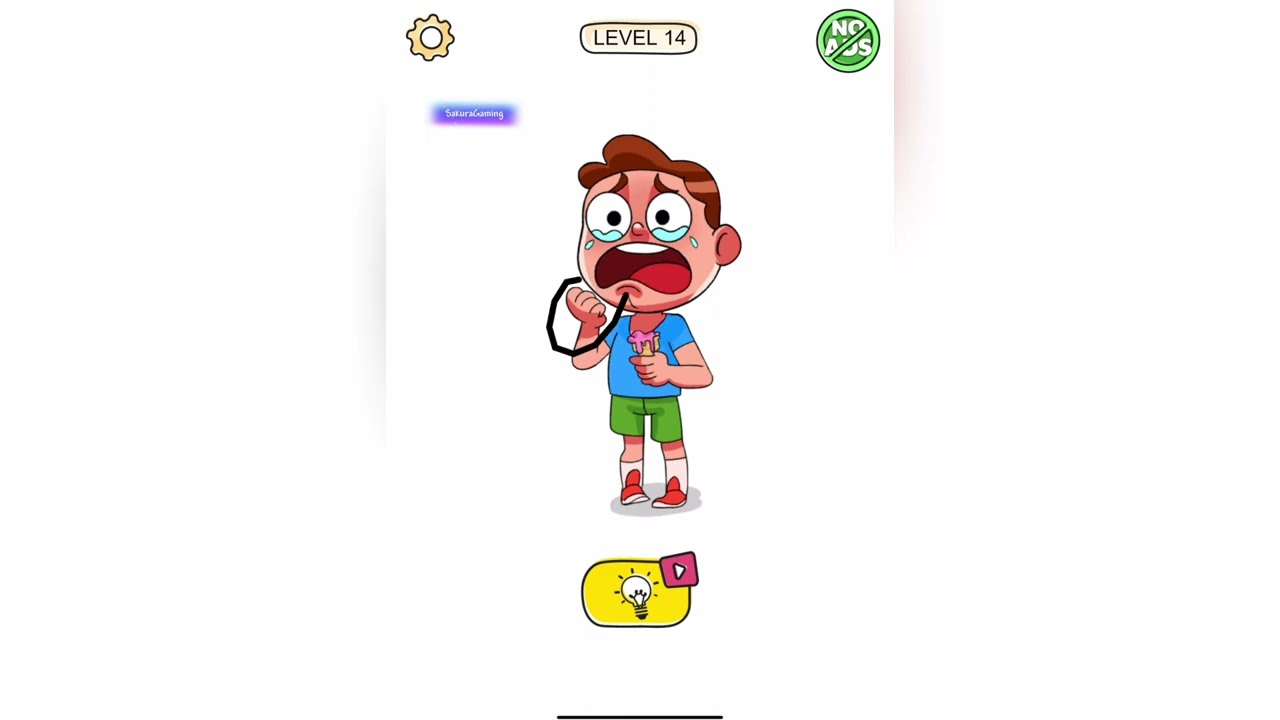Open the settings gear
Image resolution: width=1280 pixels, height=720 pixels.
pos(430,38)
